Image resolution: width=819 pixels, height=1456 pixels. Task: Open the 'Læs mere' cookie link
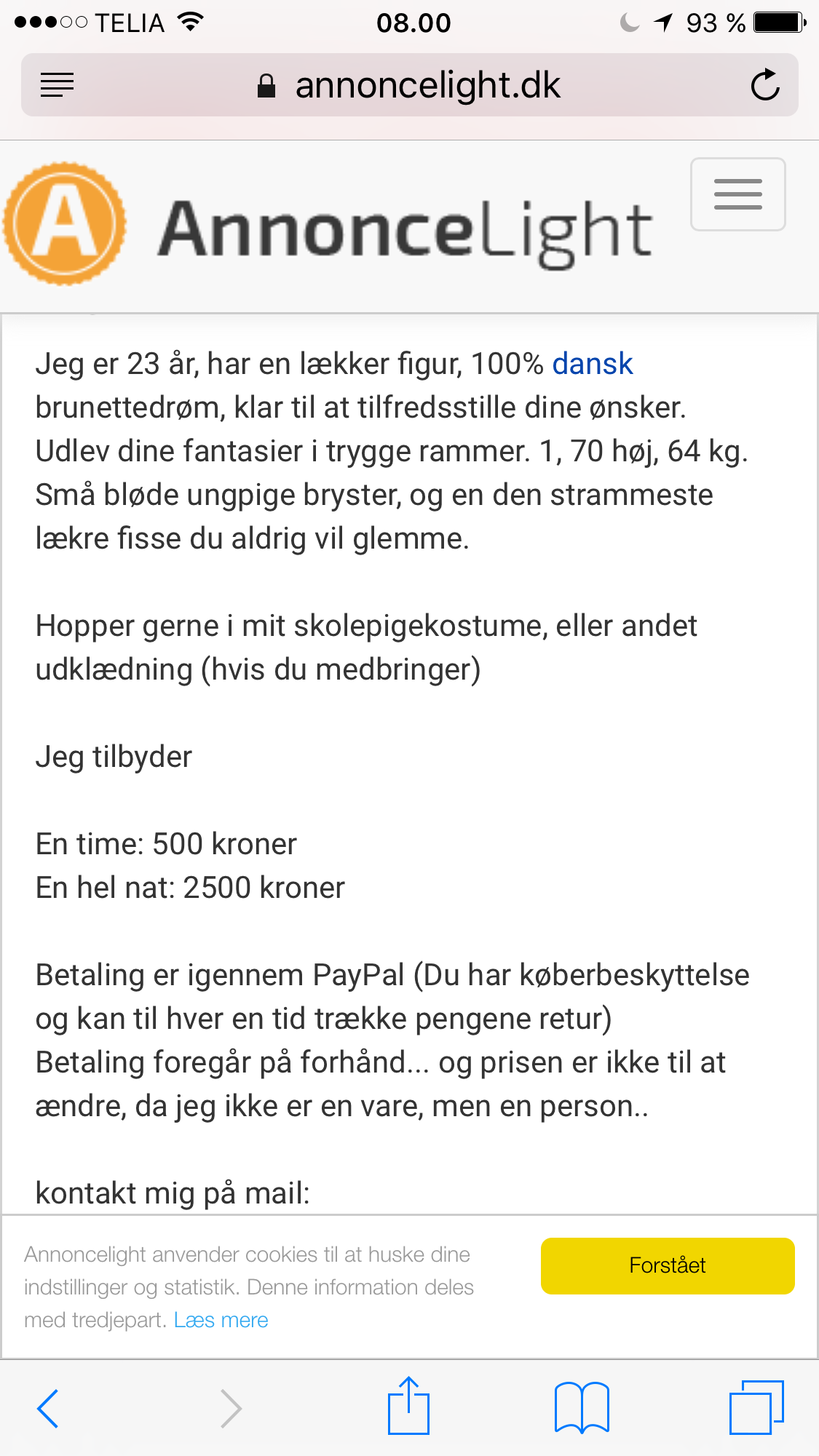click(221, 1320)
